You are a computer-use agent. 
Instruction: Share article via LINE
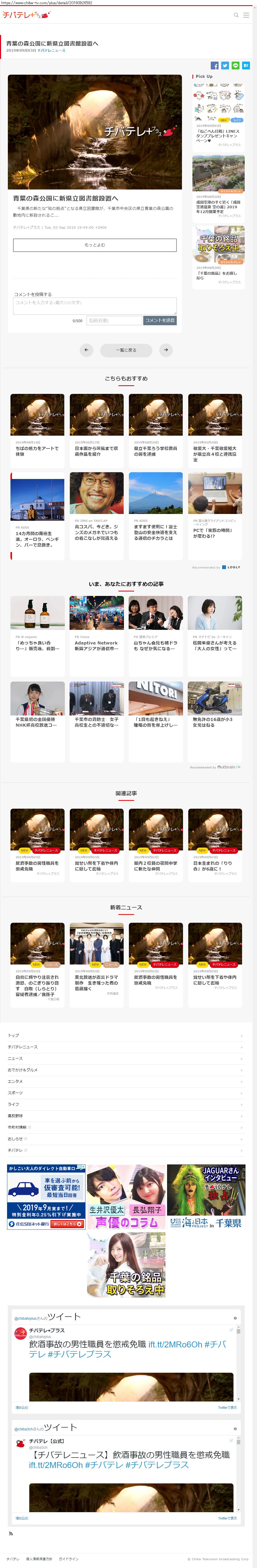pos(235,65)
